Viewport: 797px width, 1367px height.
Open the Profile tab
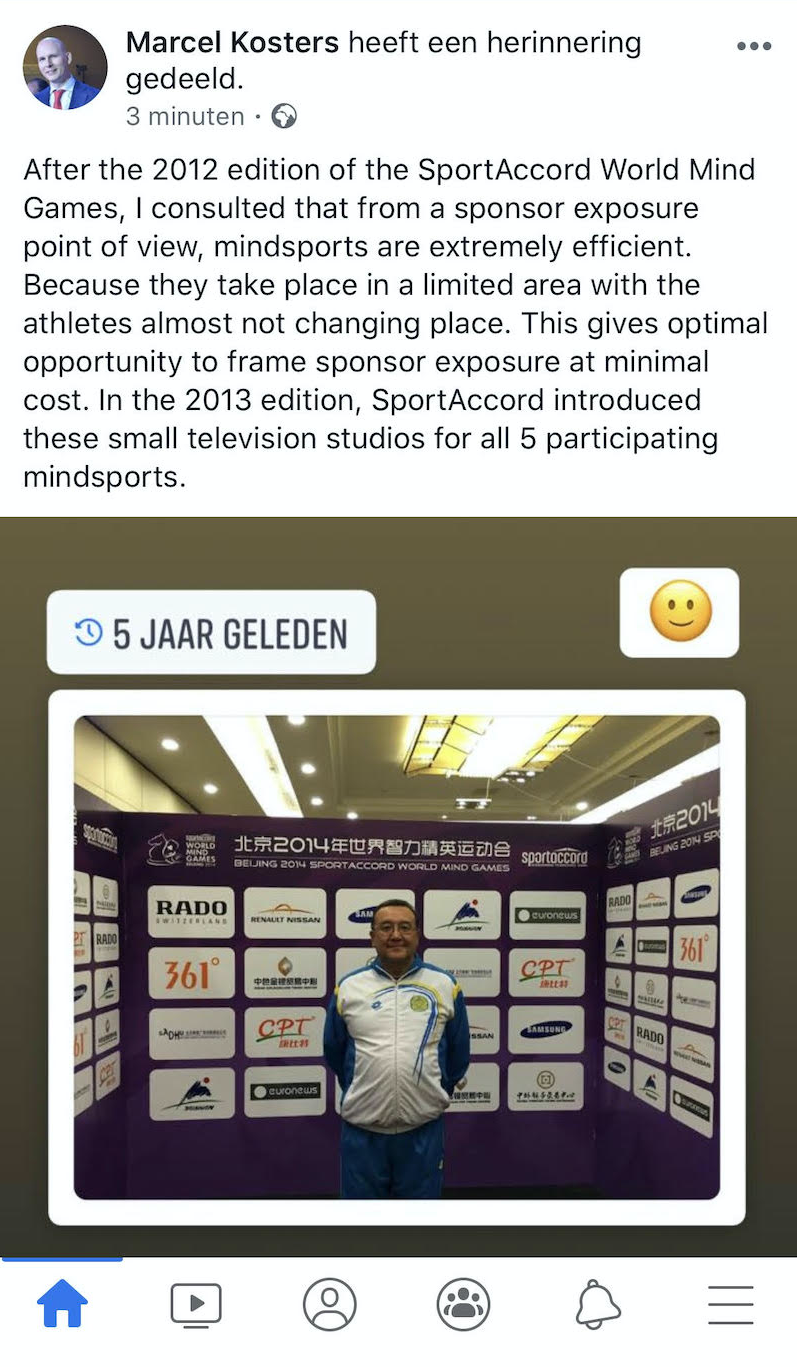[x=329, y=1304]
